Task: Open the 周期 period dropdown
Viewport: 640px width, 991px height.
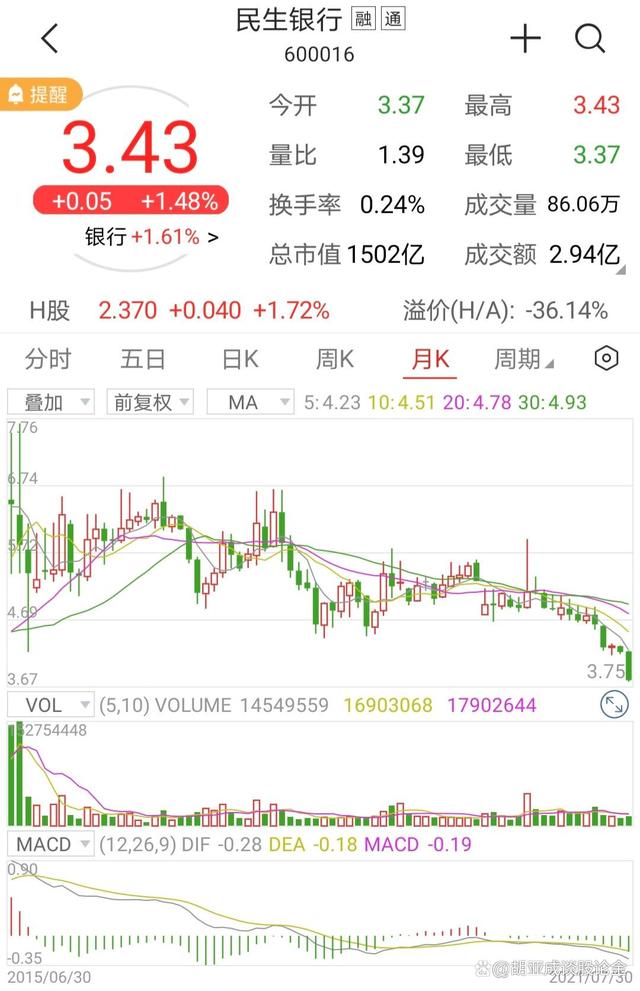Action: point(523,359)
